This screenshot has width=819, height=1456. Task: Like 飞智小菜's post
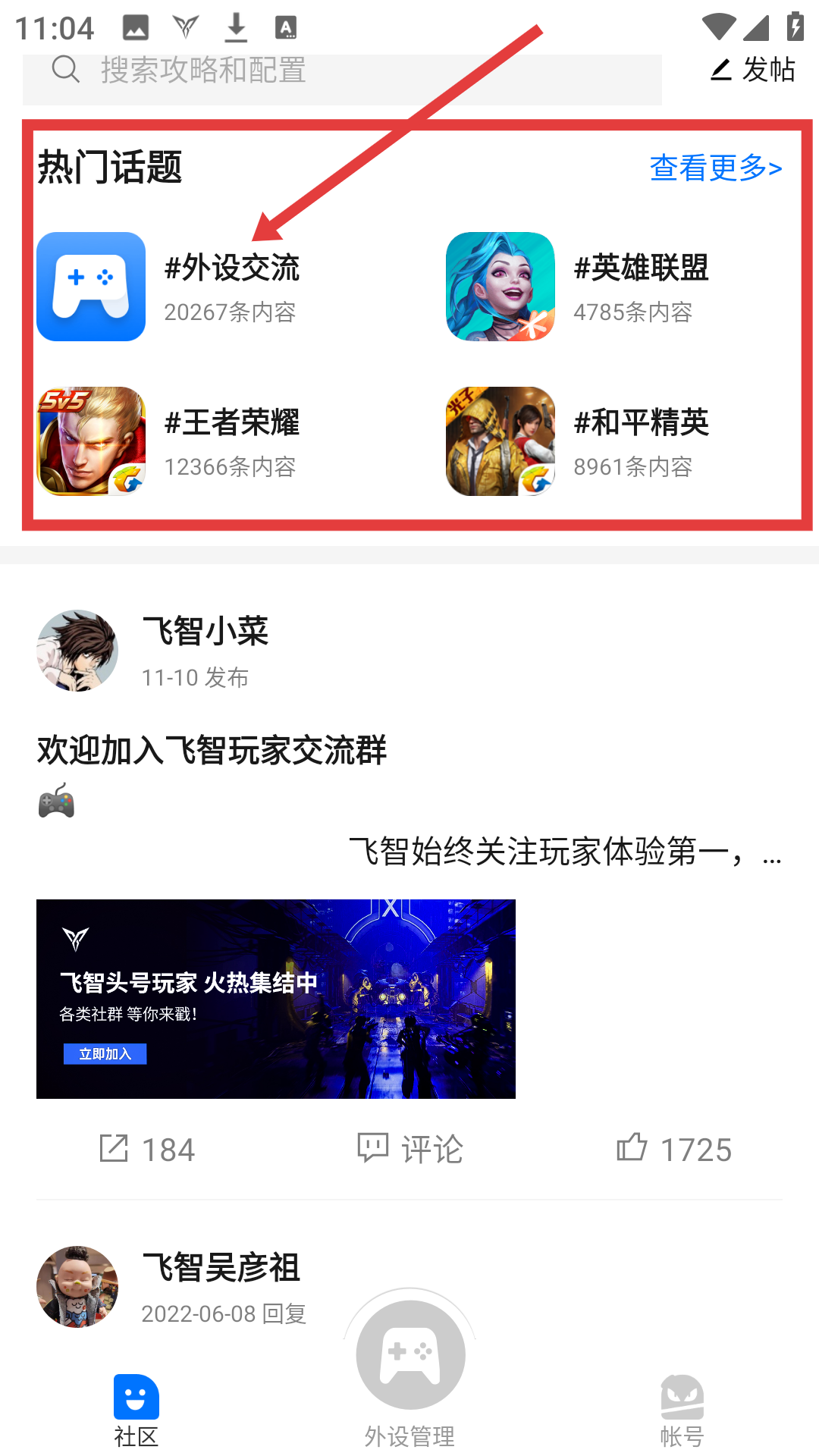pos(673,1149)
